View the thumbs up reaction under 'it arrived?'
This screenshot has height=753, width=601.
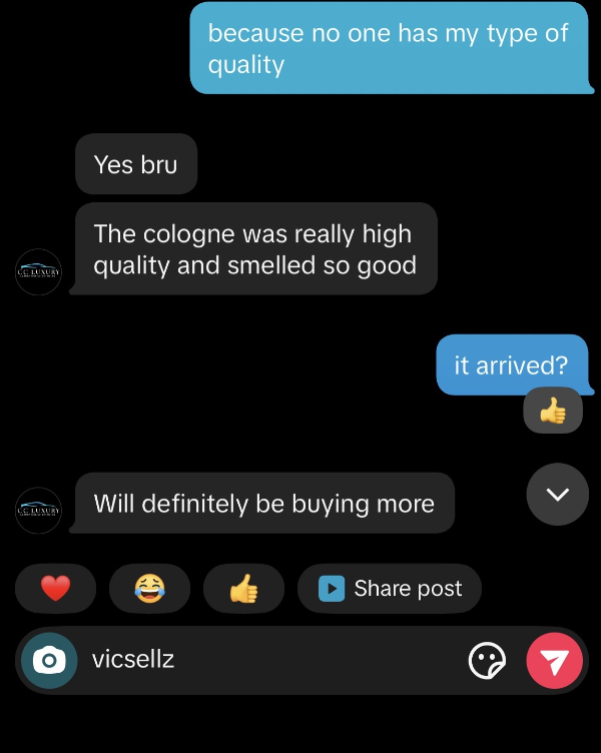click(552, 410)
